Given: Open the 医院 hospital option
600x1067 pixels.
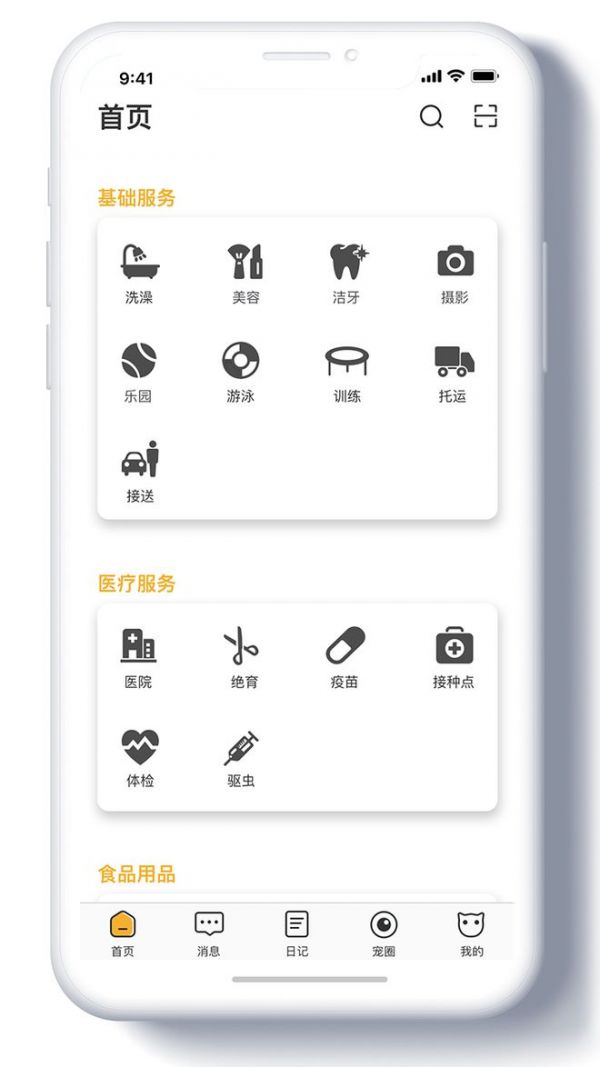Looking at the screenshot, I should [139, 659].
